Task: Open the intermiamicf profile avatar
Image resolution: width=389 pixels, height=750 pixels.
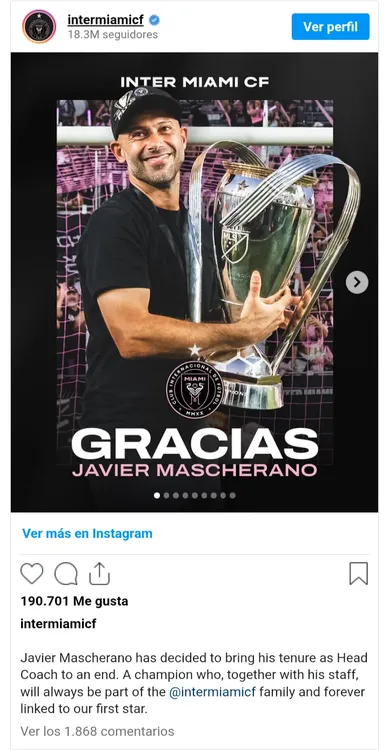Action: point(39,27)
